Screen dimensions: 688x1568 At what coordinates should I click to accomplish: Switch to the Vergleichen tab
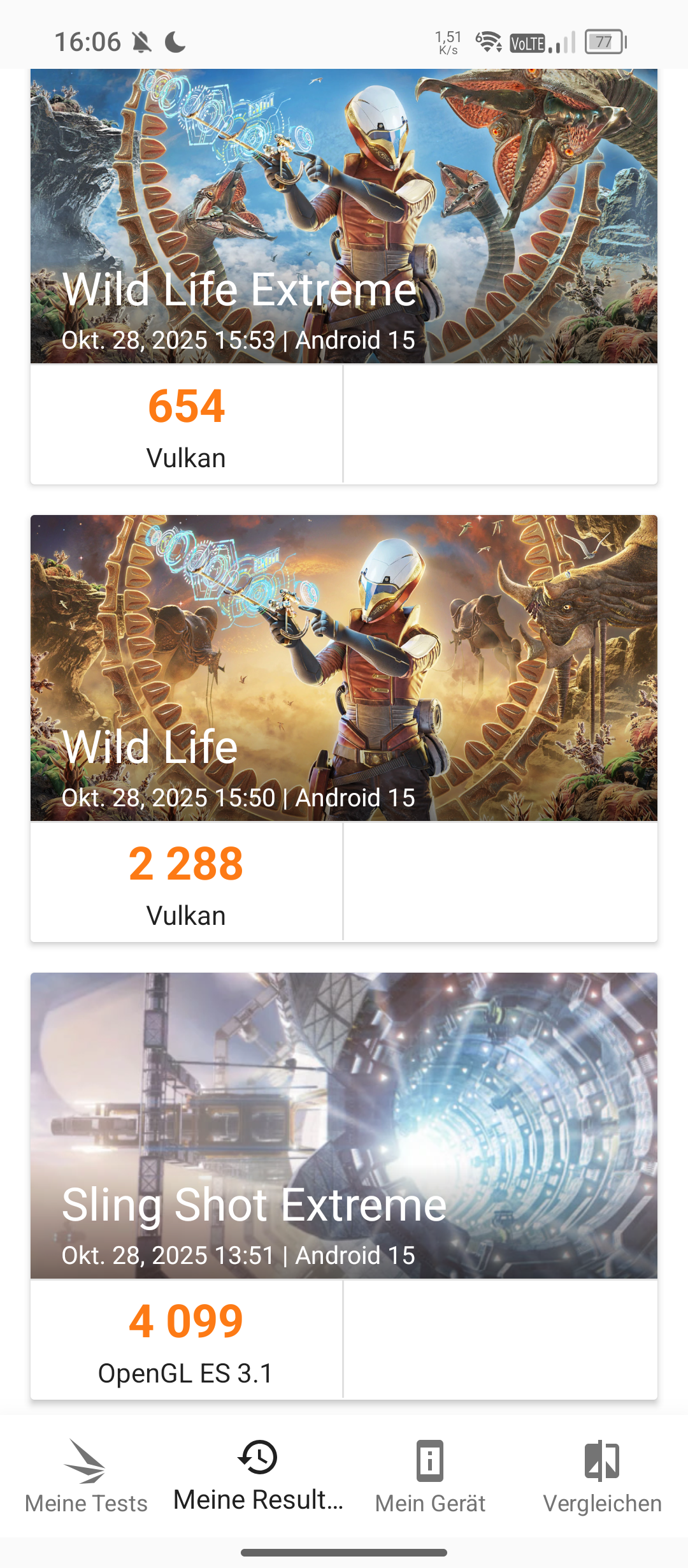(602, 1476)
